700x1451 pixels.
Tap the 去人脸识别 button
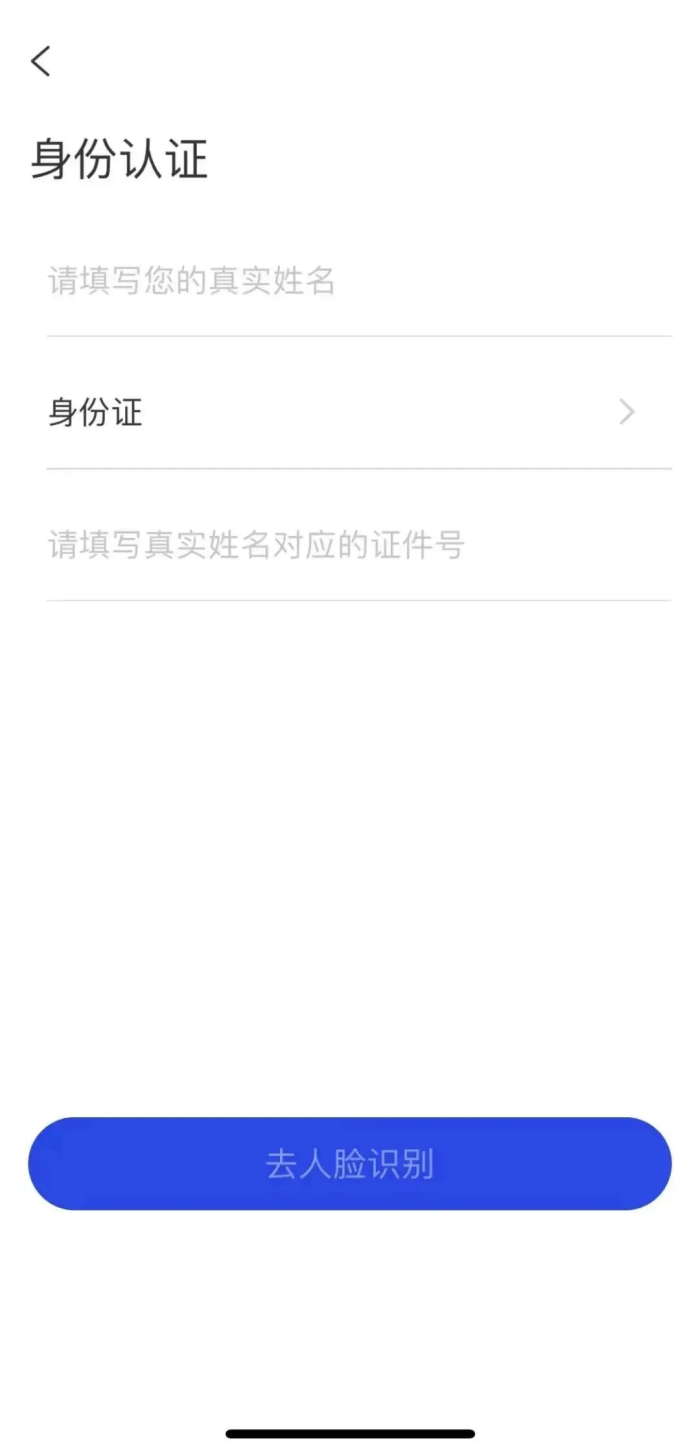[x=350, y=1164]
